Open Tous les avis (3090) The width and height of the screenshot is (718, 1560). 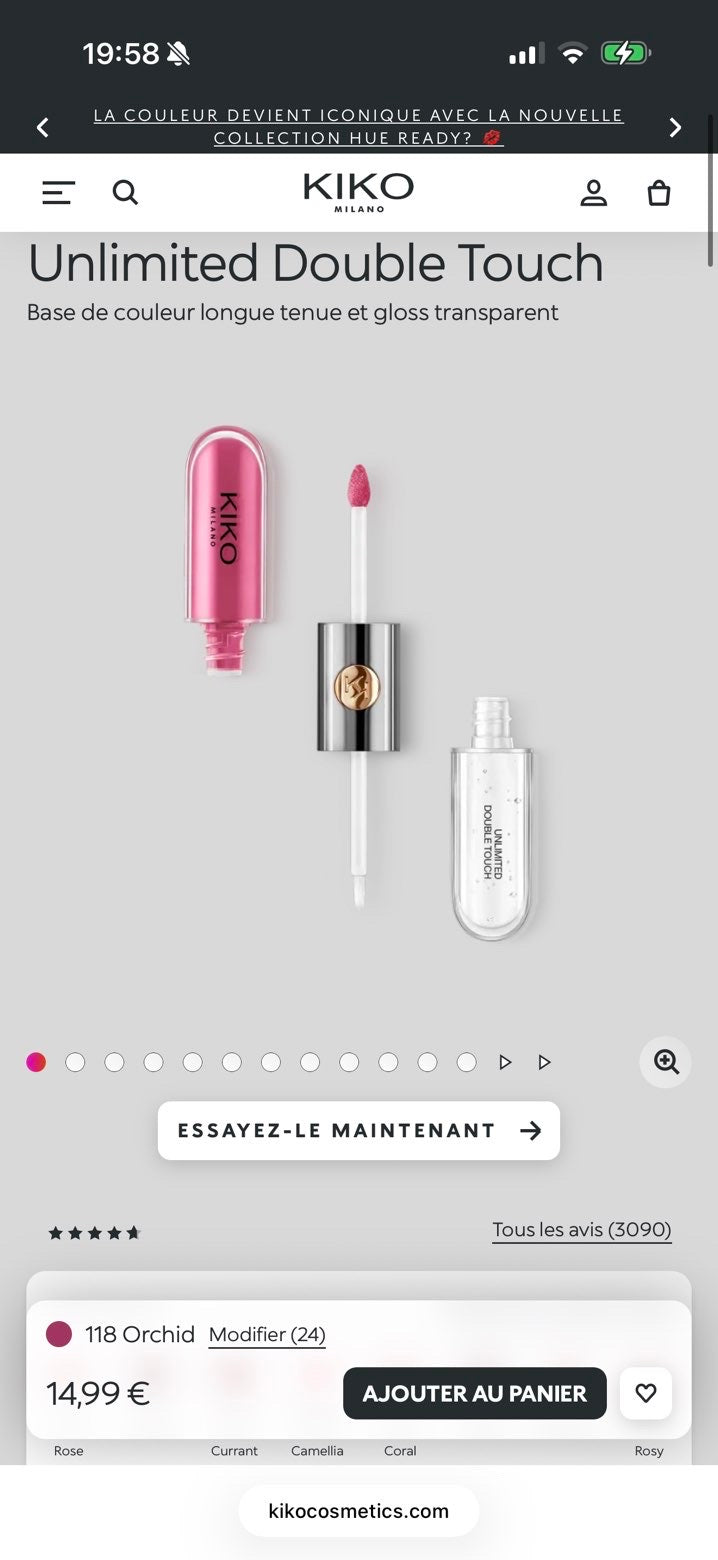click(x=582, y=1230)
